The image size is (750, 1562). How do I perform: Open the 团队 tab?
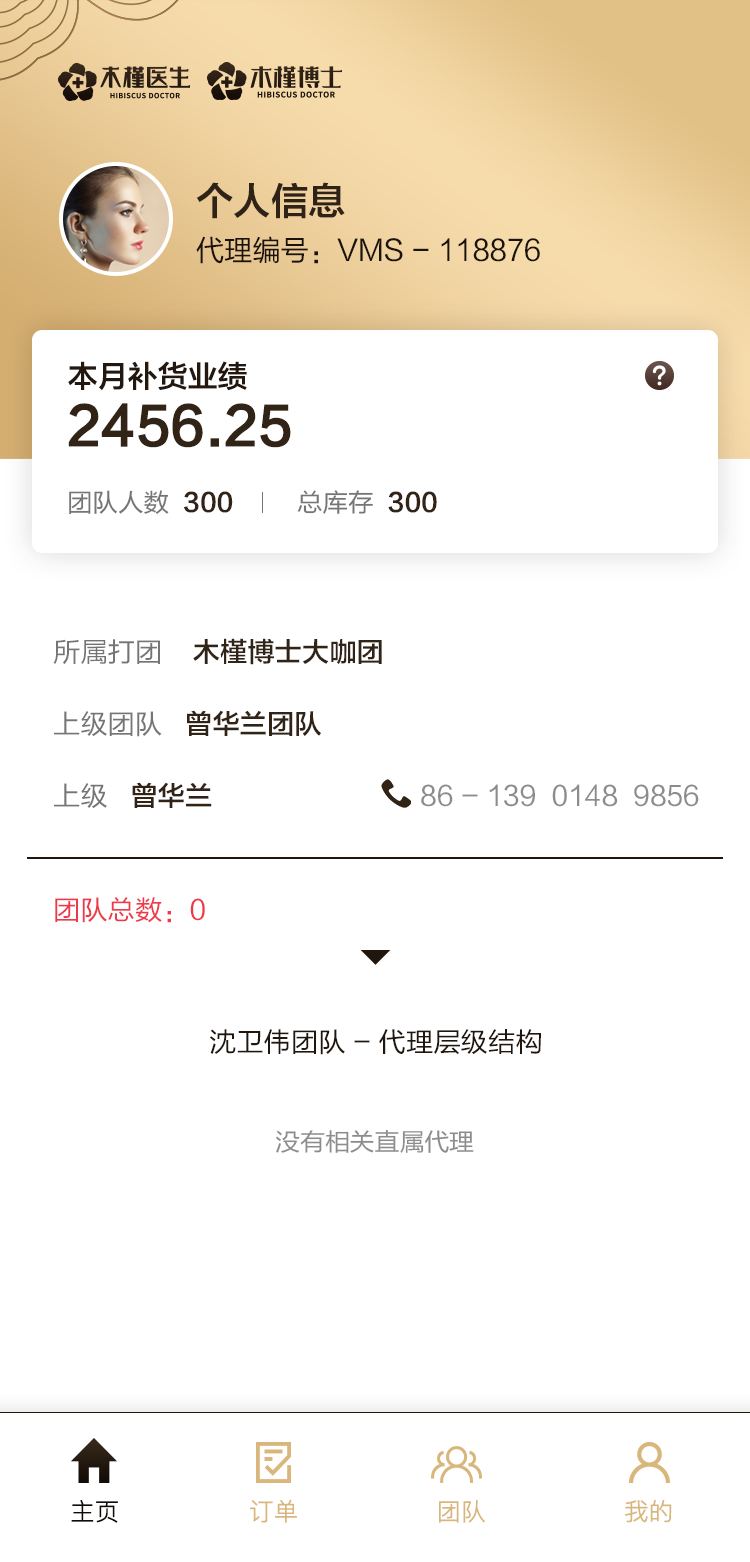pos(460,1481)
